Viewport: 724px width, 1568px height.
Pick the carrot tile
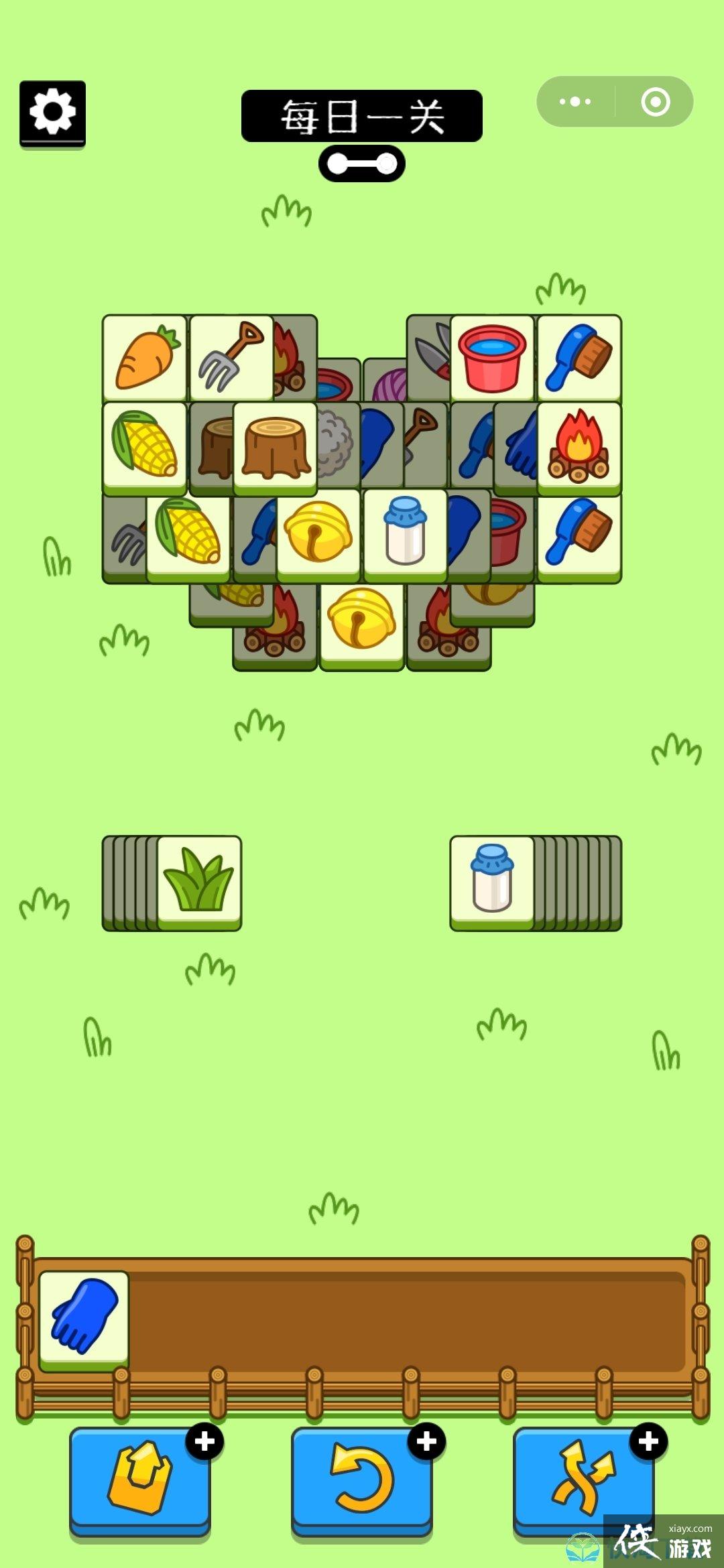coord(145,358)
